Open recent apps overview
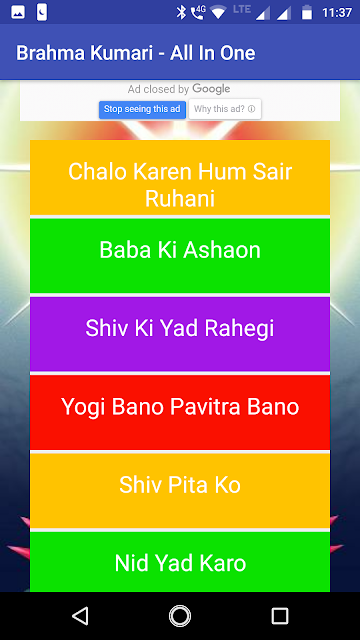The width and height of the screenshot is (360, 640). [x=280, y=616]
